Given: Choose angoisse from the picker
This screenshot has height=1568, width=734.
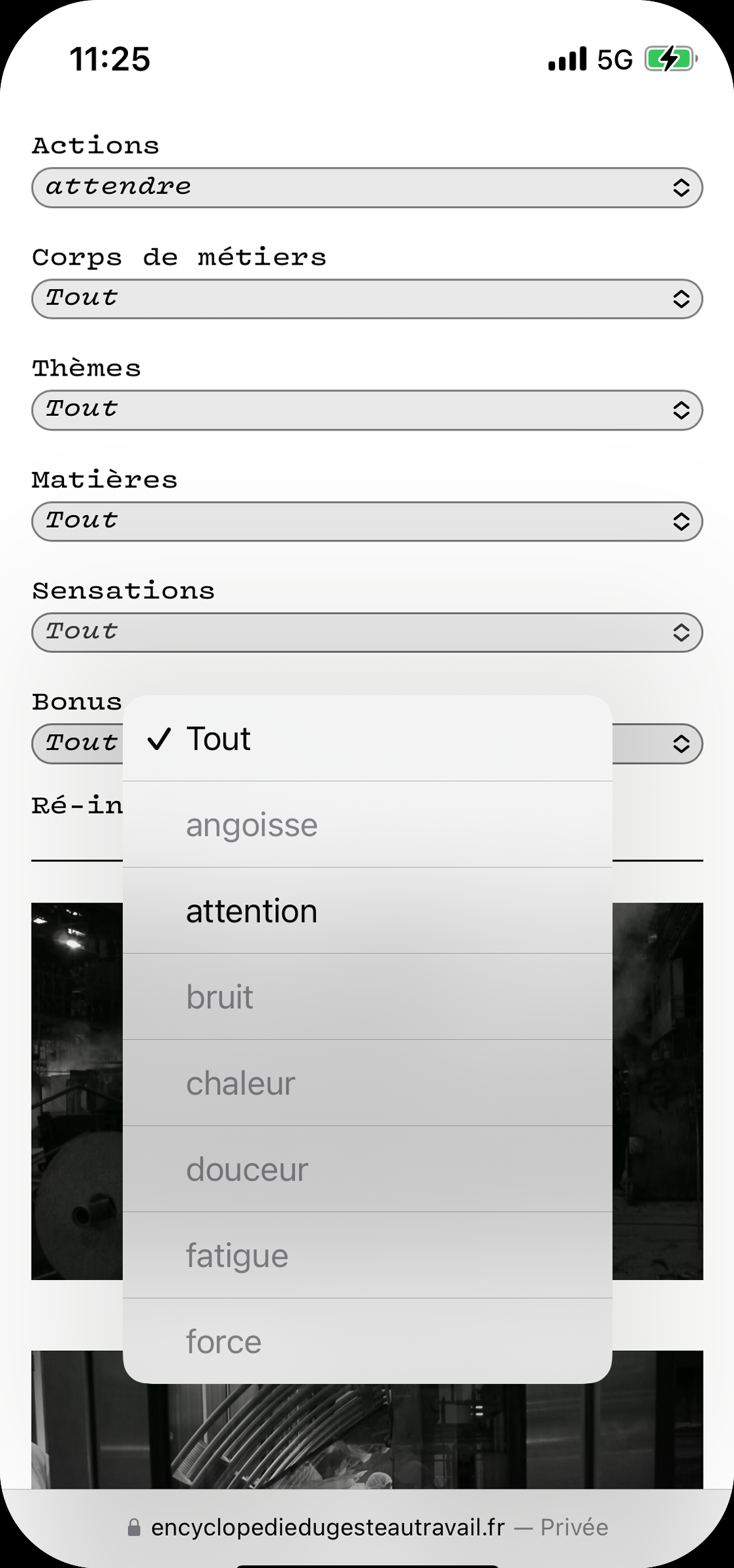Looking at the screenshot, I should tap(368, 825).
